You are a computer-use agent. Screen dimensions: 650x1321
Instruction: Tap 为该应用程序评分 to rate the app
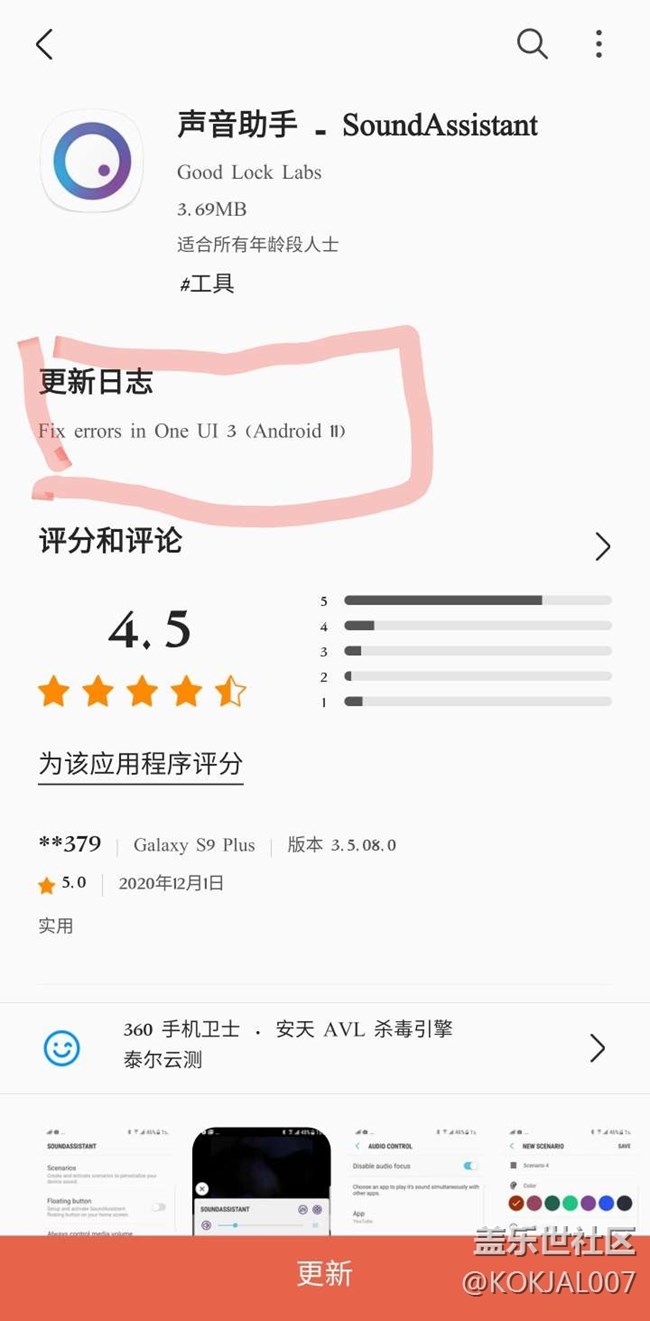pyautogui.click(x=141, y=765)
